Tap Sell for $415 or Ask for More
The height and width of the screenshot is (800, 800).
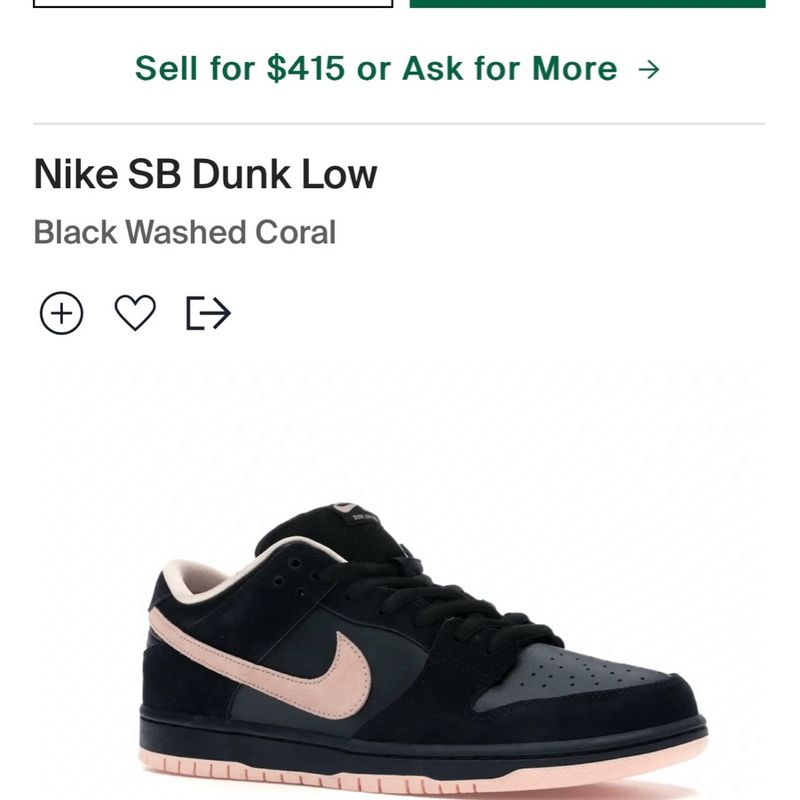tap(398, 69)
